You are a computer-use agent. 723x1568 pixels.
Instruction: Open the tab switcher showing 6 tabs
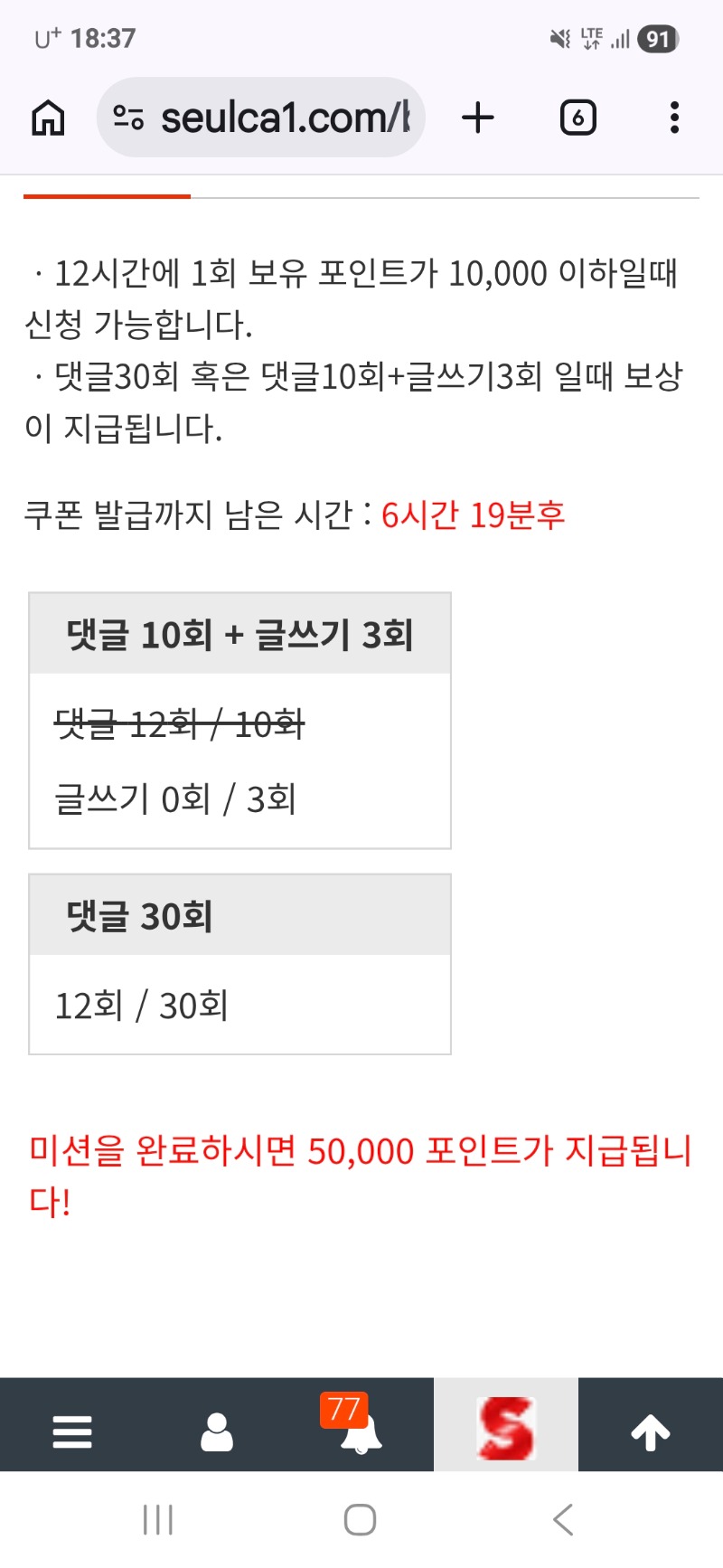[577, 118]
